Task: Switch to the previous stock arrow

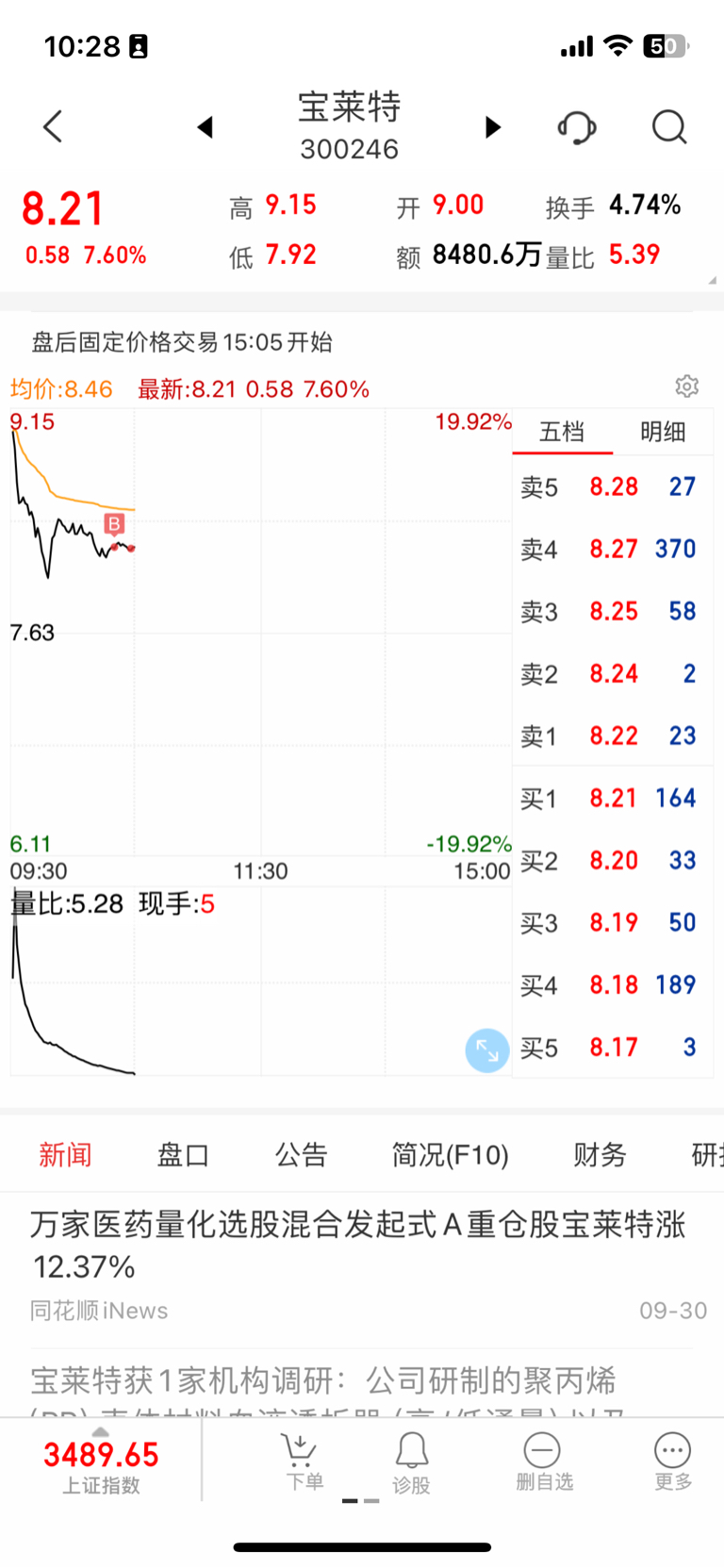Action: tap(205, 126)
